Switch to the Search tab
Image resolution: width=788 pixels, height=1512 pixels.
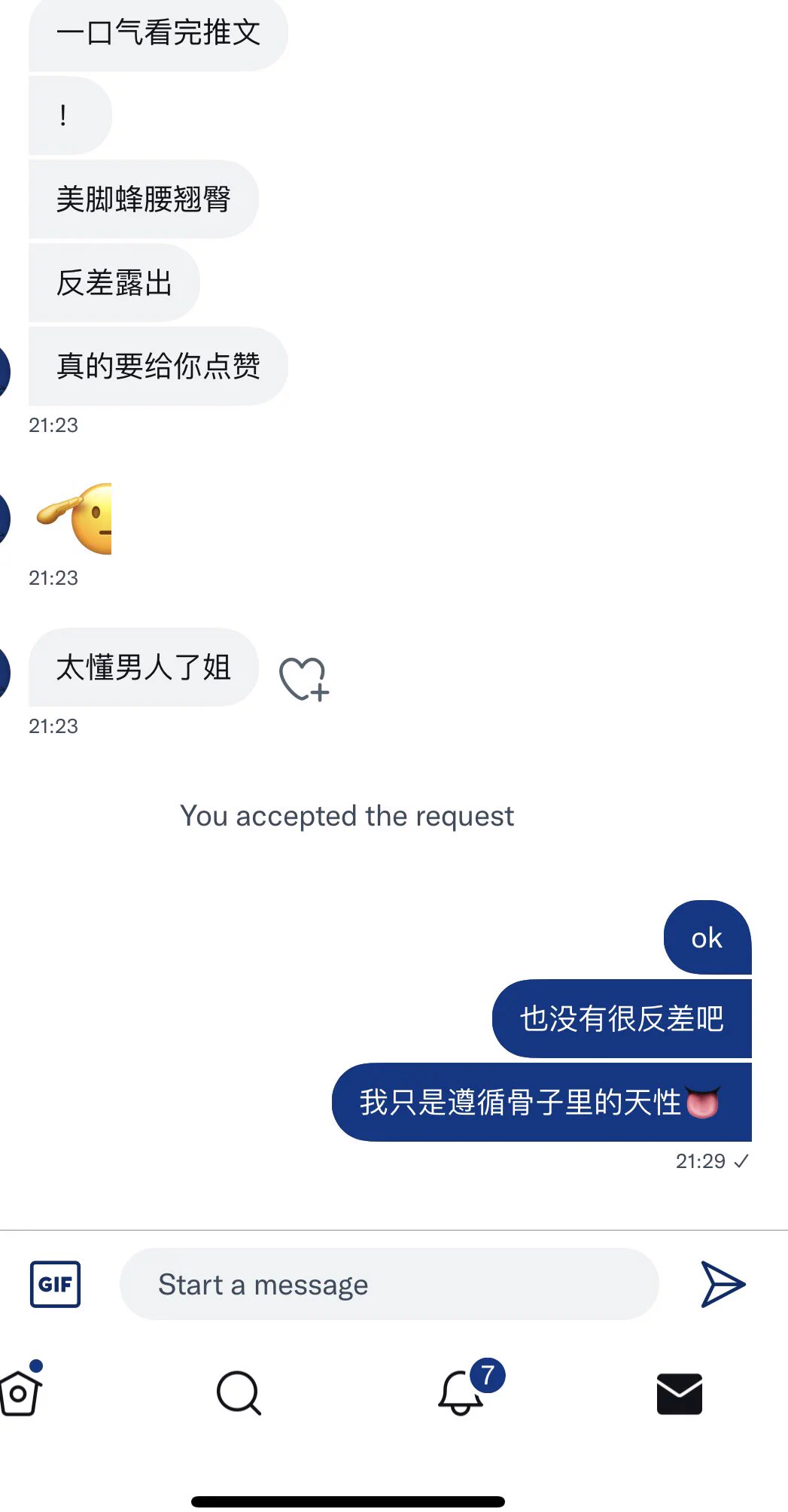point(239,1392)
